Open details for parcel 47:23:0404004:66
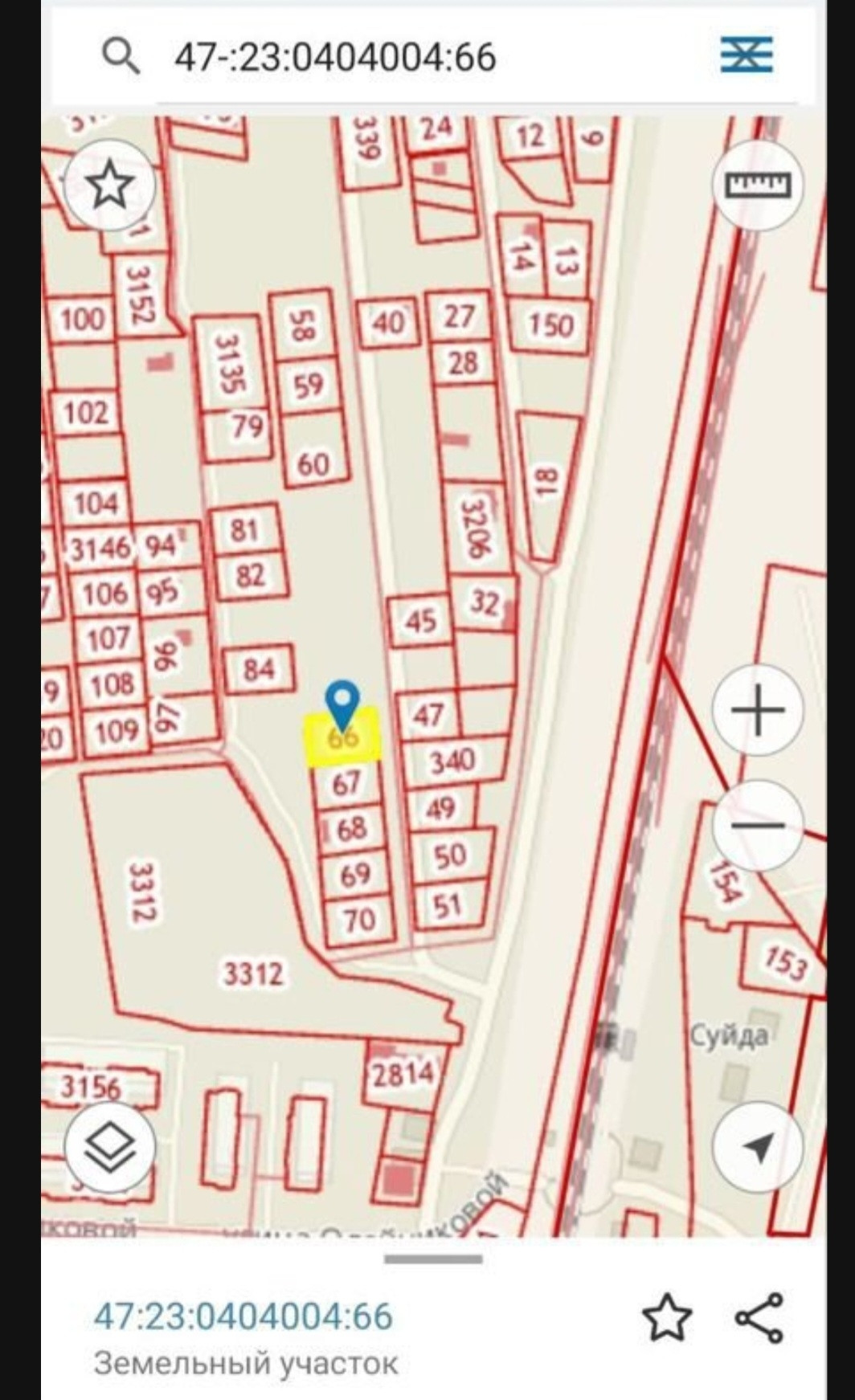 [x=243, y=1317]
